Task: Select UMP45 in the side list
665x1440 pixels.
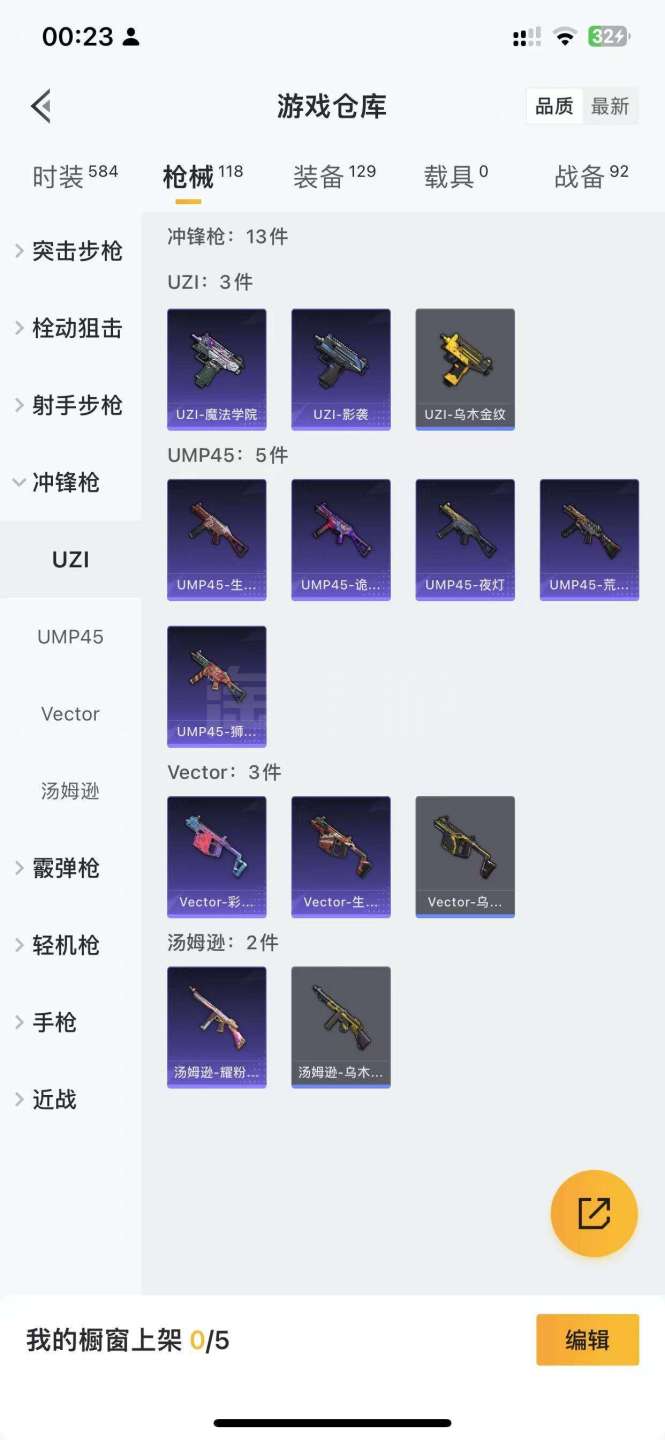Action: click(x=70, y=637)
